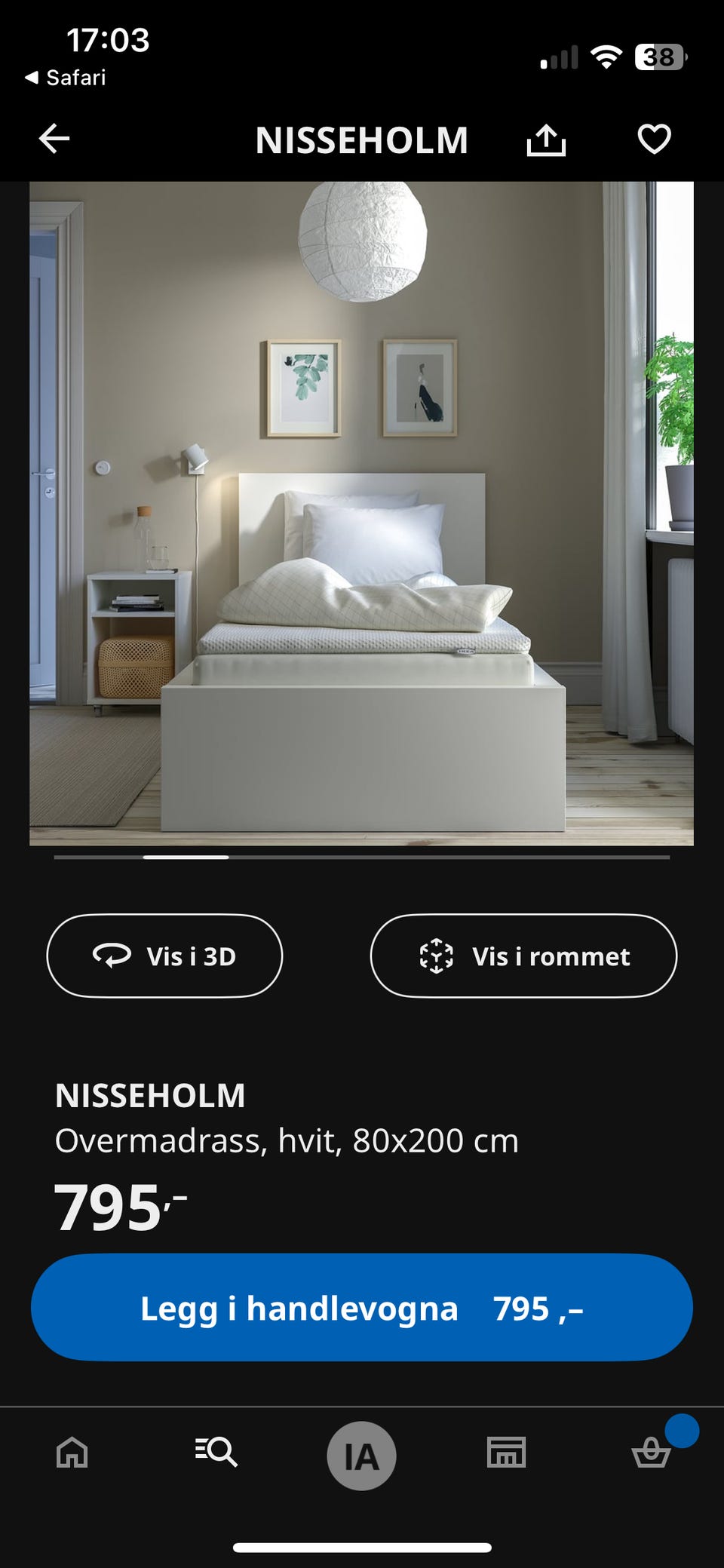Open Vis i 3D view
Screen dimensions: 724x1568
164,956
